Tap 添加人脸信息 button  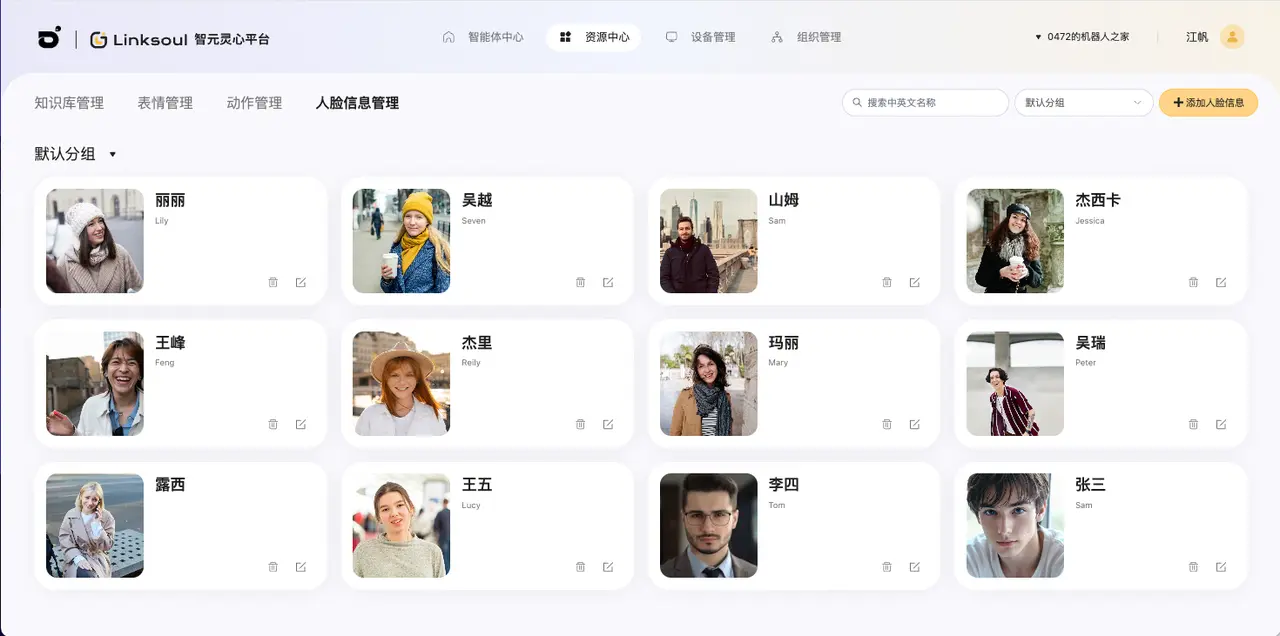point(1208,103)
